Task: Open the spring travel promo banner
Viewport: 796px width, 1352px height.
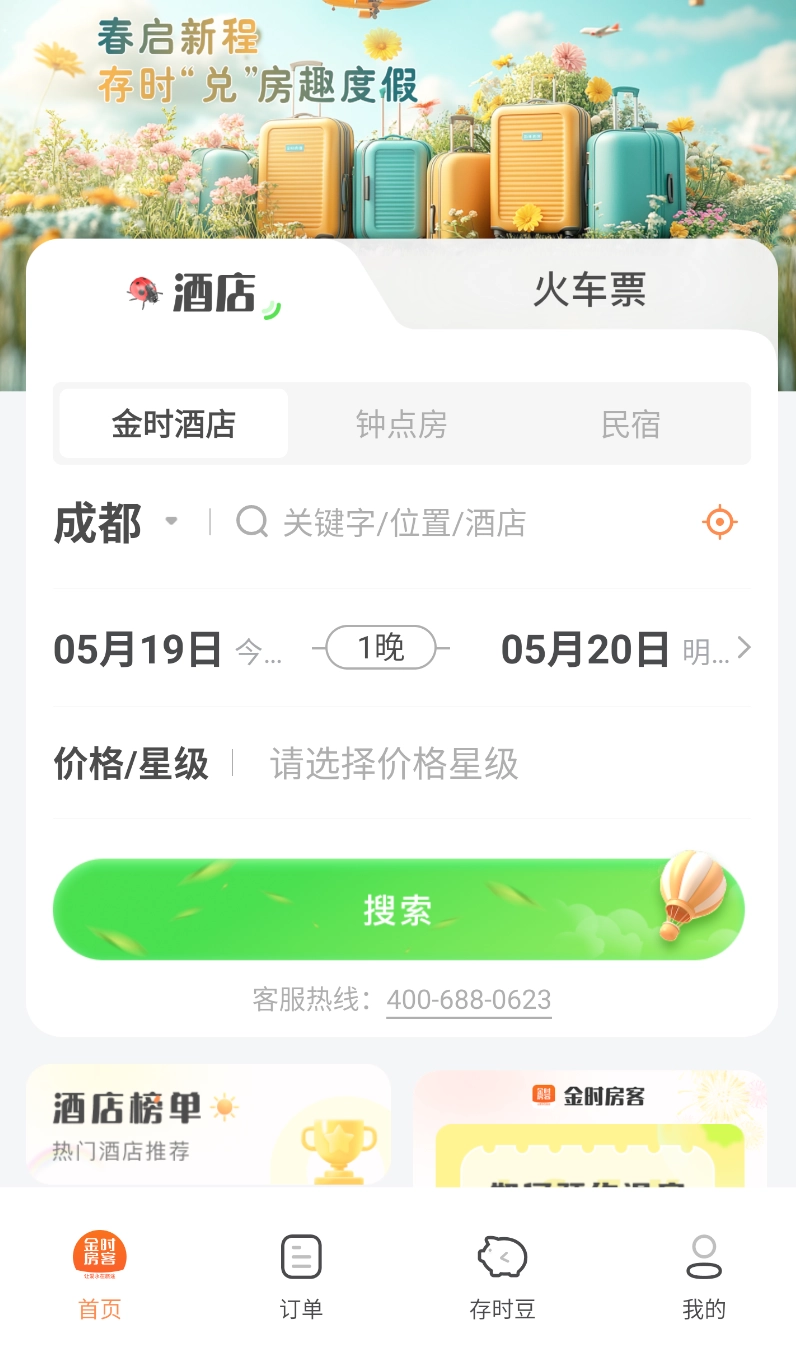Action: (398, 110)
